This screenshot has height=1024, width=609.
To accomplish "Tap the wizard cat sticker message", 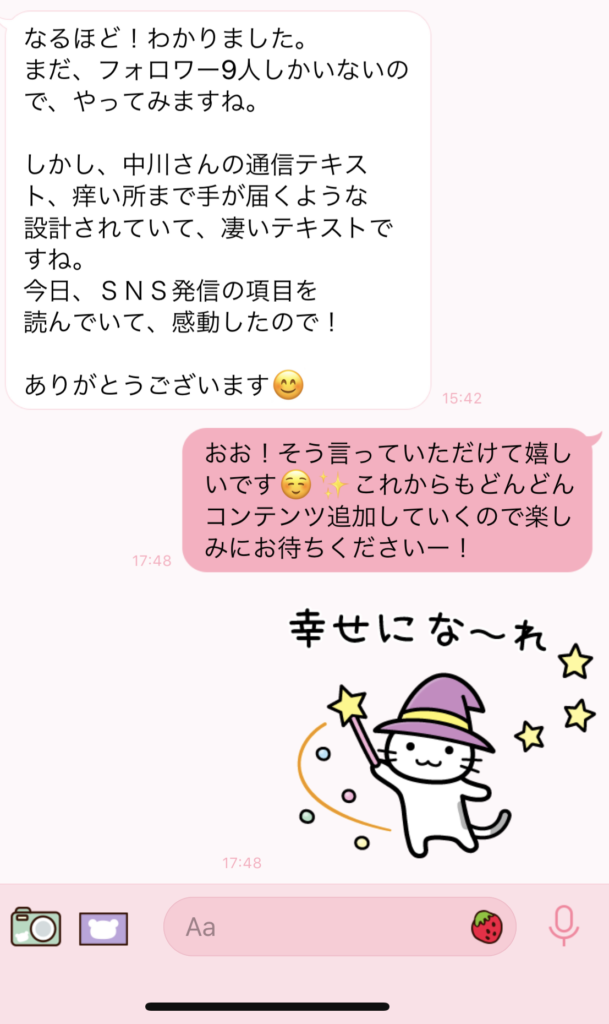I will (443, 733).
